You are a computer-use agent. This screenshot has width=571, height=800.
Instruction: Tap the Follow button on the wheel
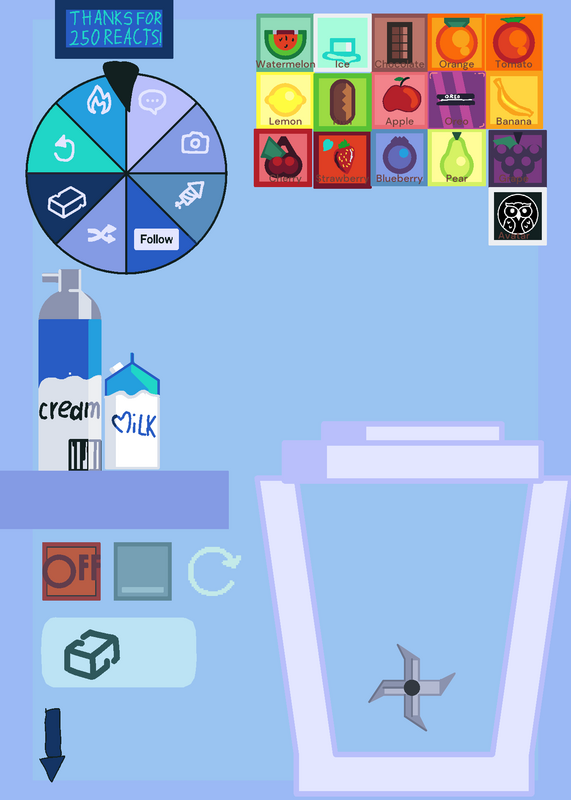[x=157, y=239]
